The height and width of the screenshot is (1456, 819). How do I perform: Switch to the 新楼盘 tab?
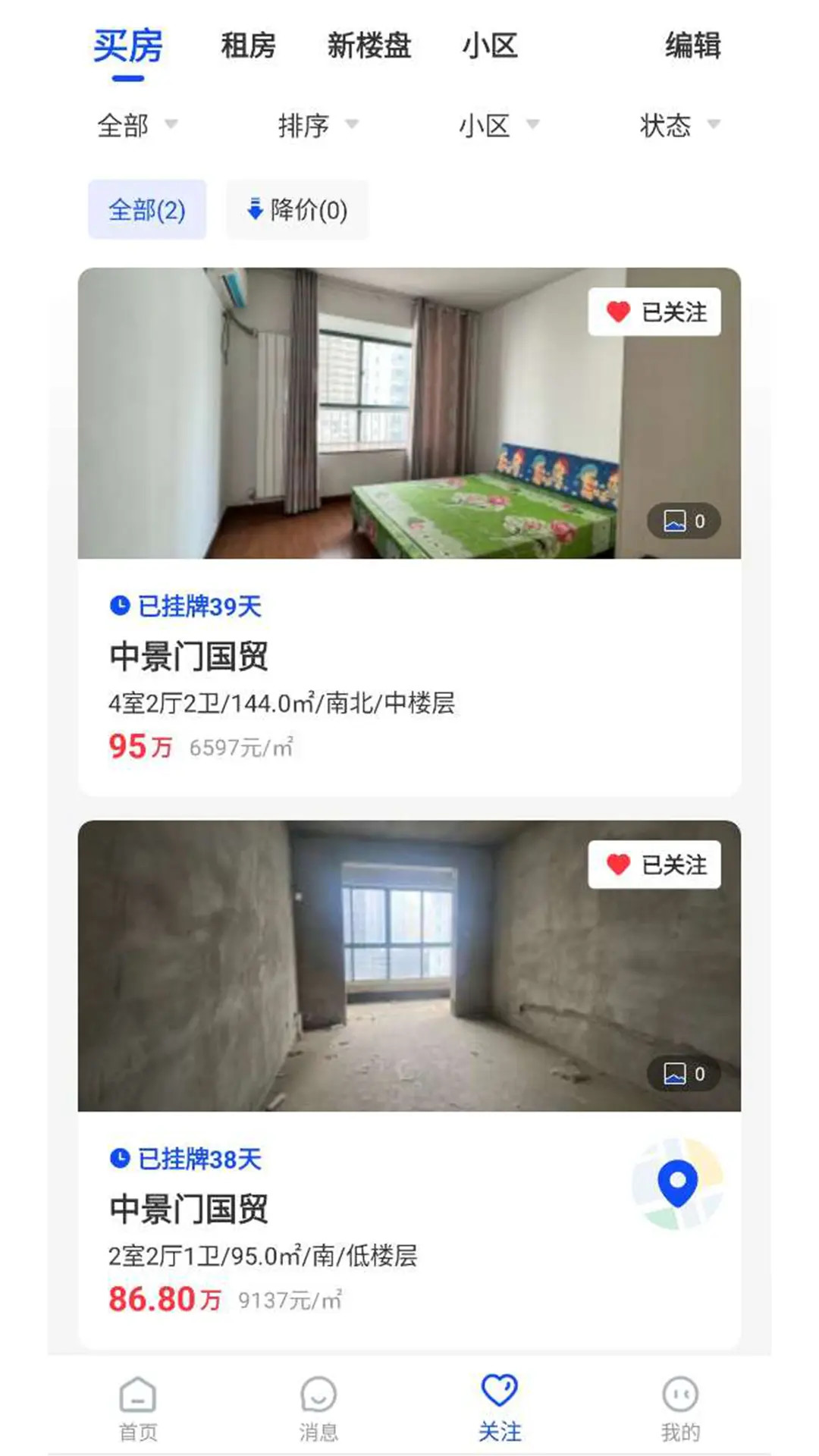point(369,47)
